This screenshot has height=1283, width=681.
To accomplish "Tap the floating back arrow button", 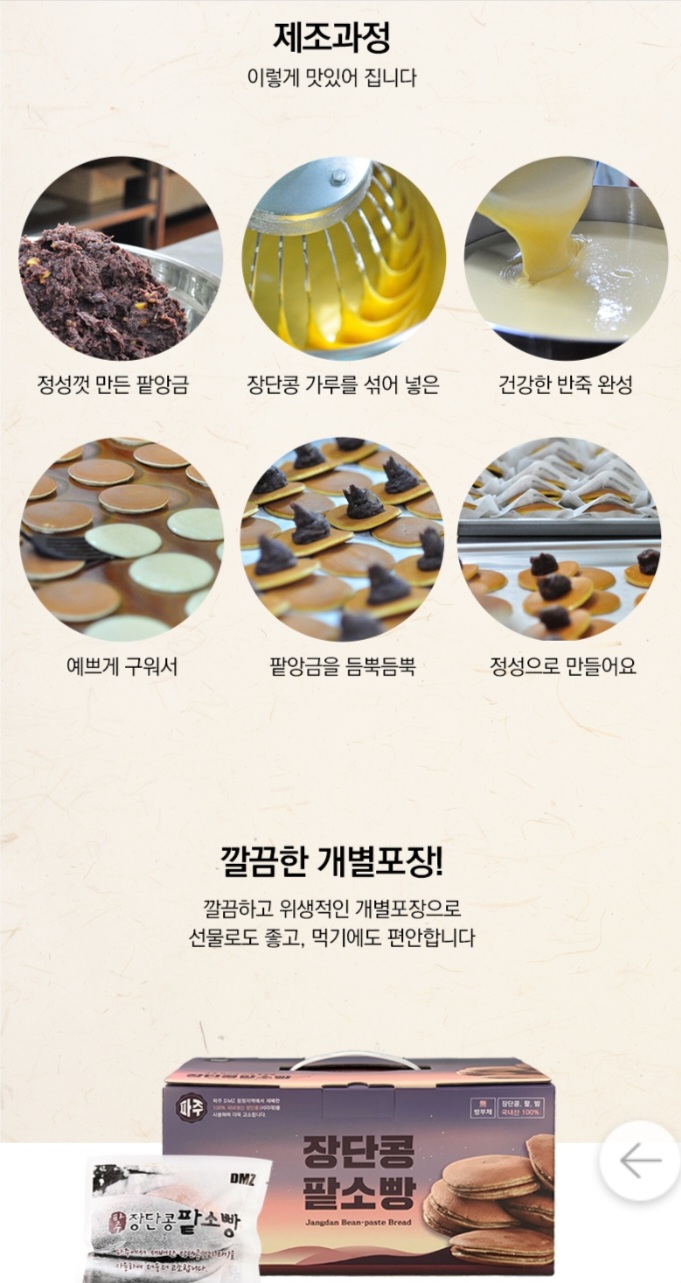I will click(640, 1161).
